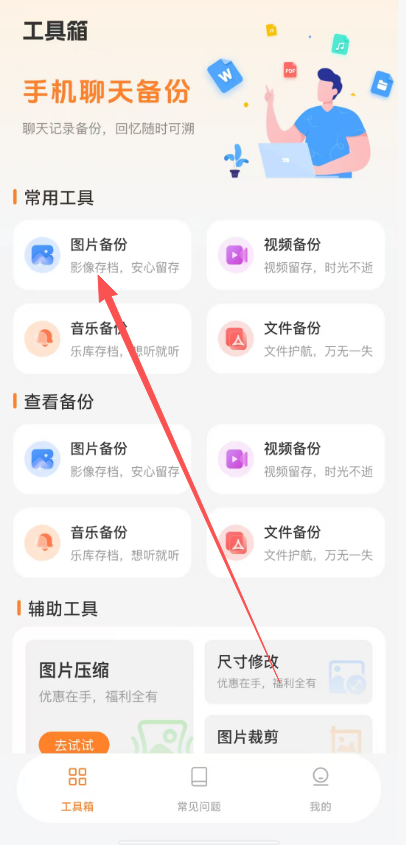
Task: Switch to the 常见问题 tab
Action: pos(199,789)
